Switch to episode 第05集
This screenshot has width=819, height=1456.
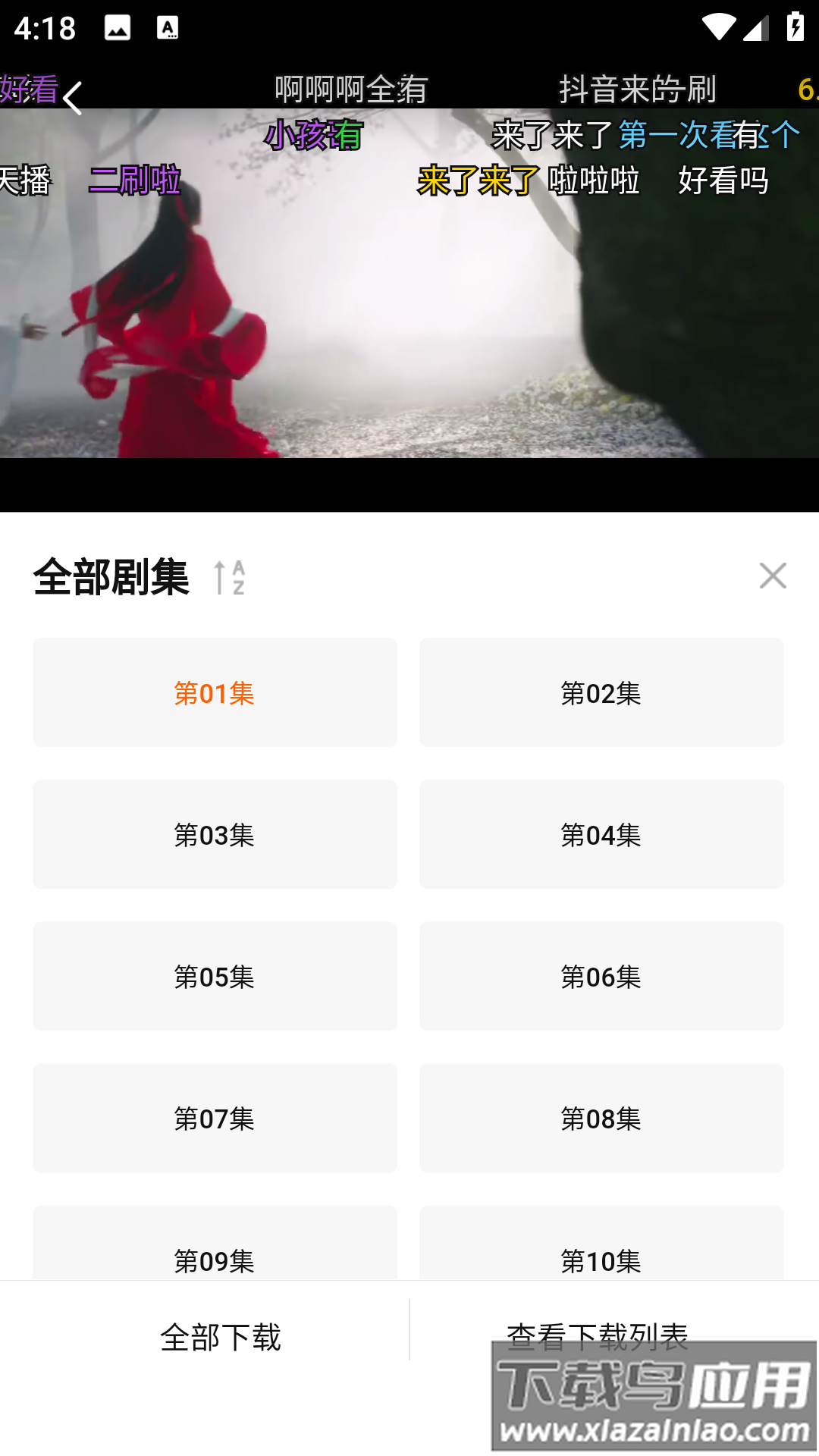(214, 977)
